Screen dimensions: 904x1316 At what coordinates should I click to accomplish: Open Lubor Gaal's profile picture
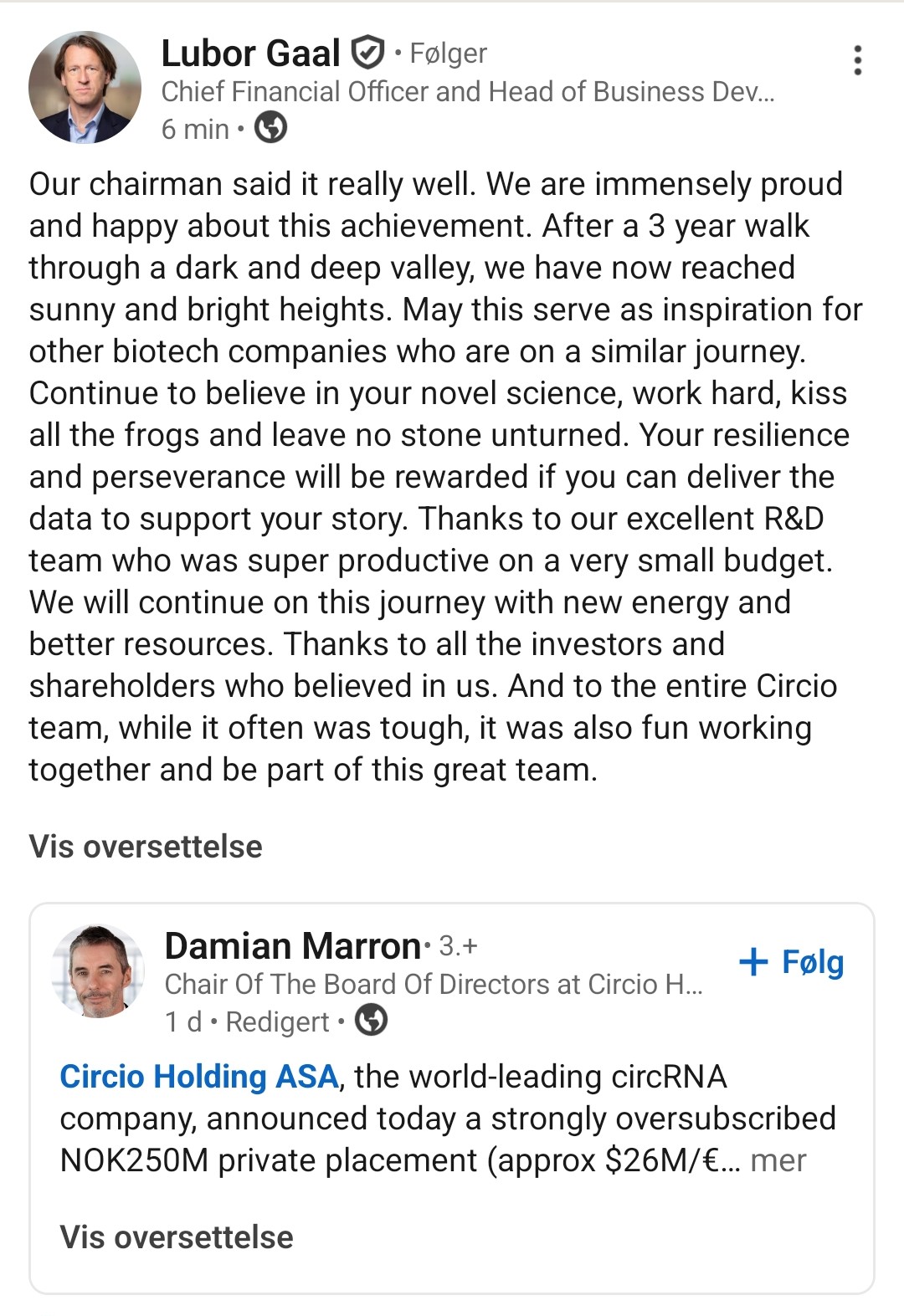point(85,87)
